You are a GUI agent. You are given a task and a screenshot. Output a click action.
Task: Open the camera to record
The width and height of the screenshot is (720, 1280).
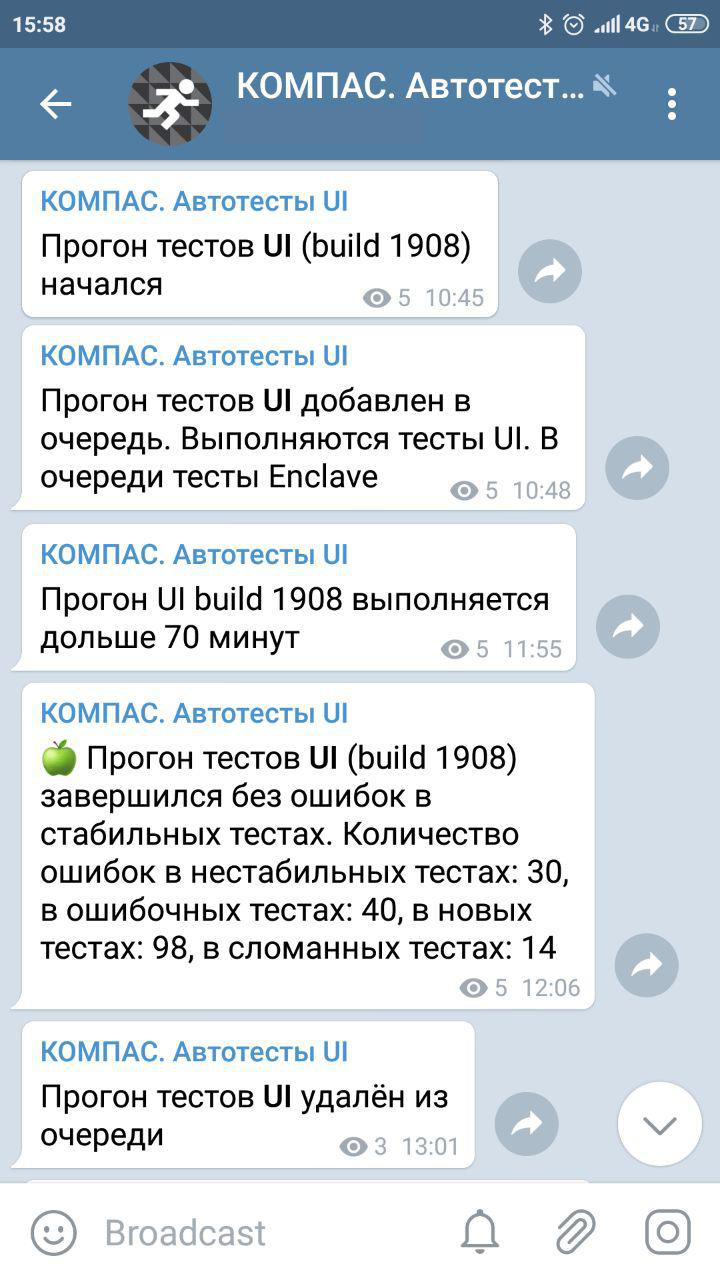[667, 1232]
